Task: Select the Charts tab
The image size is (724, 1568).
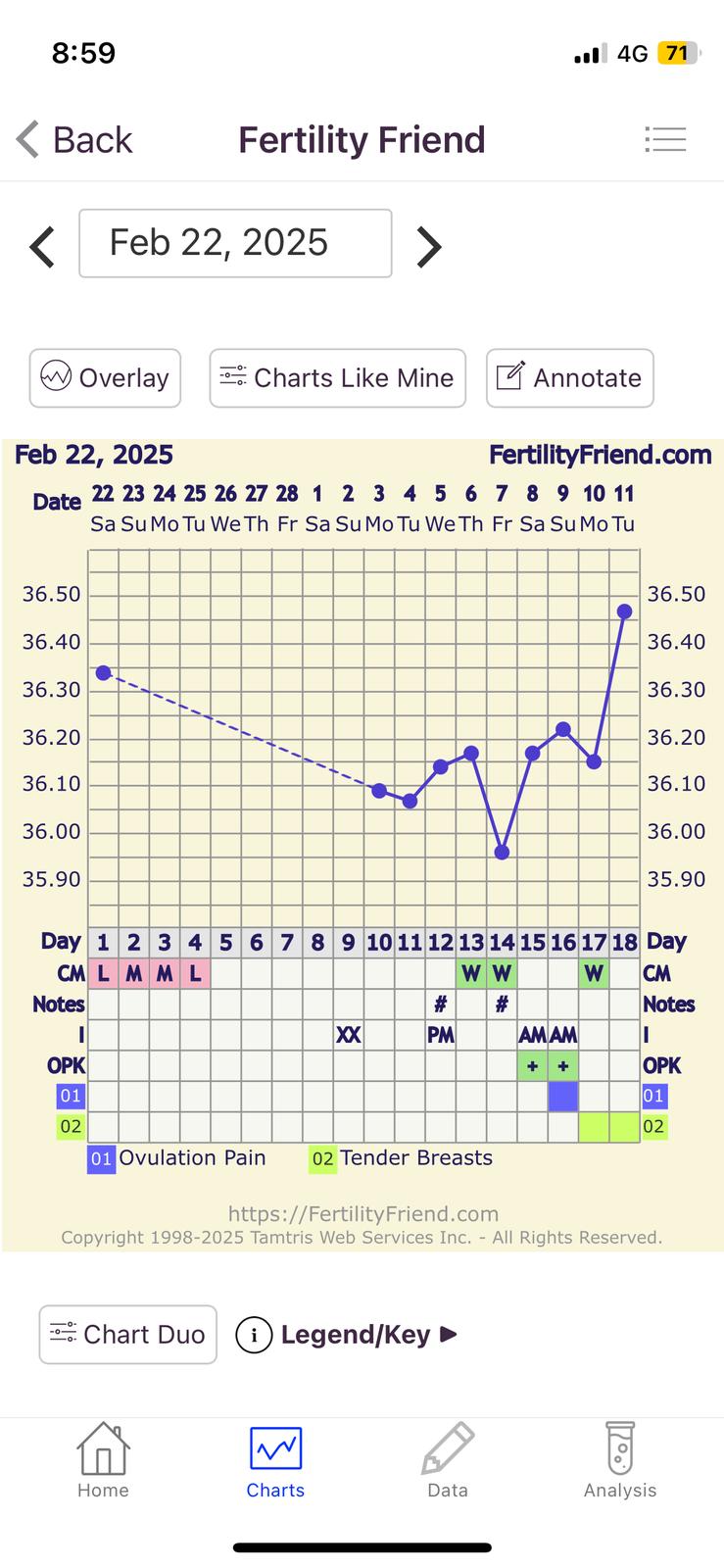Action: tap(275, 1461)
